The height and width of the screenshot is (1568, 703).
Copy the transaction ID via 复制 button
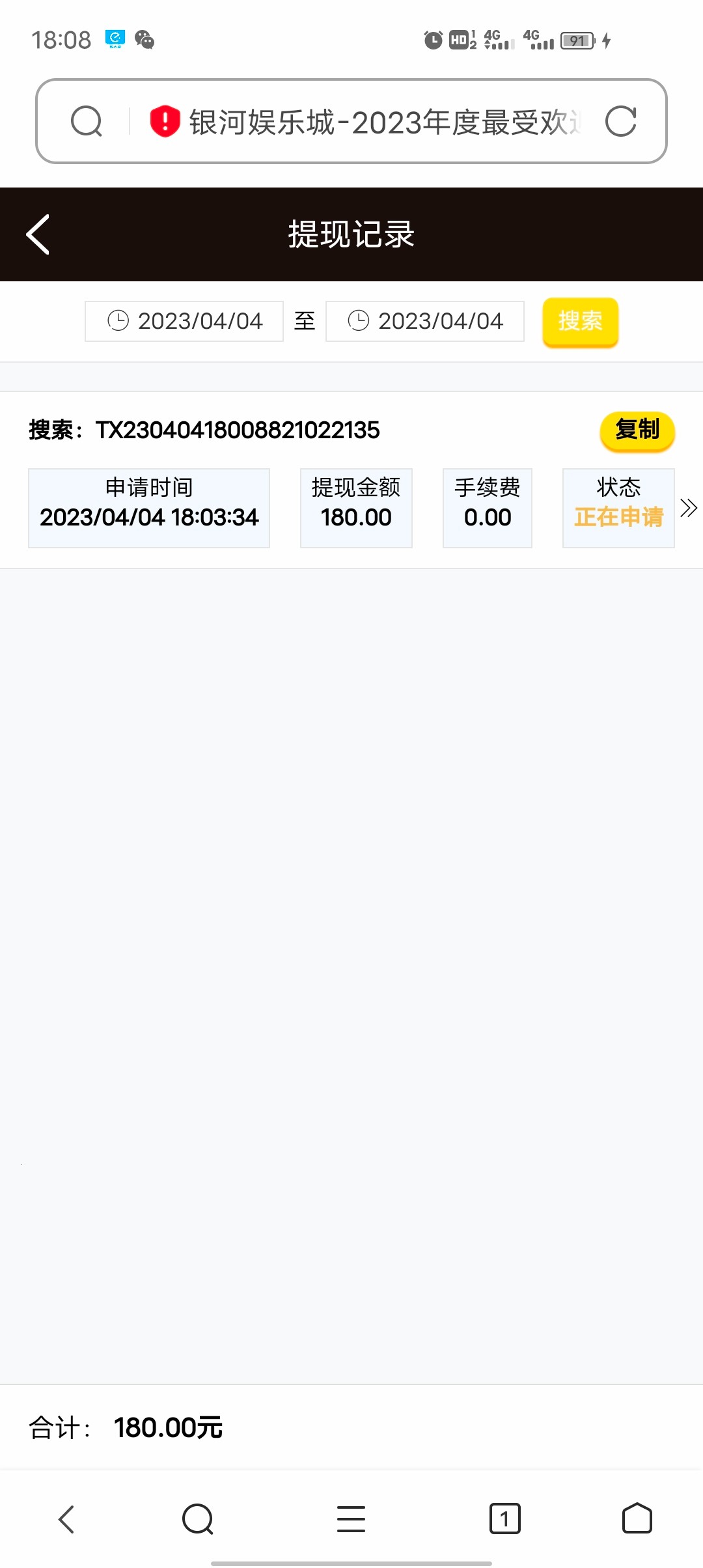tap(637, 430)
